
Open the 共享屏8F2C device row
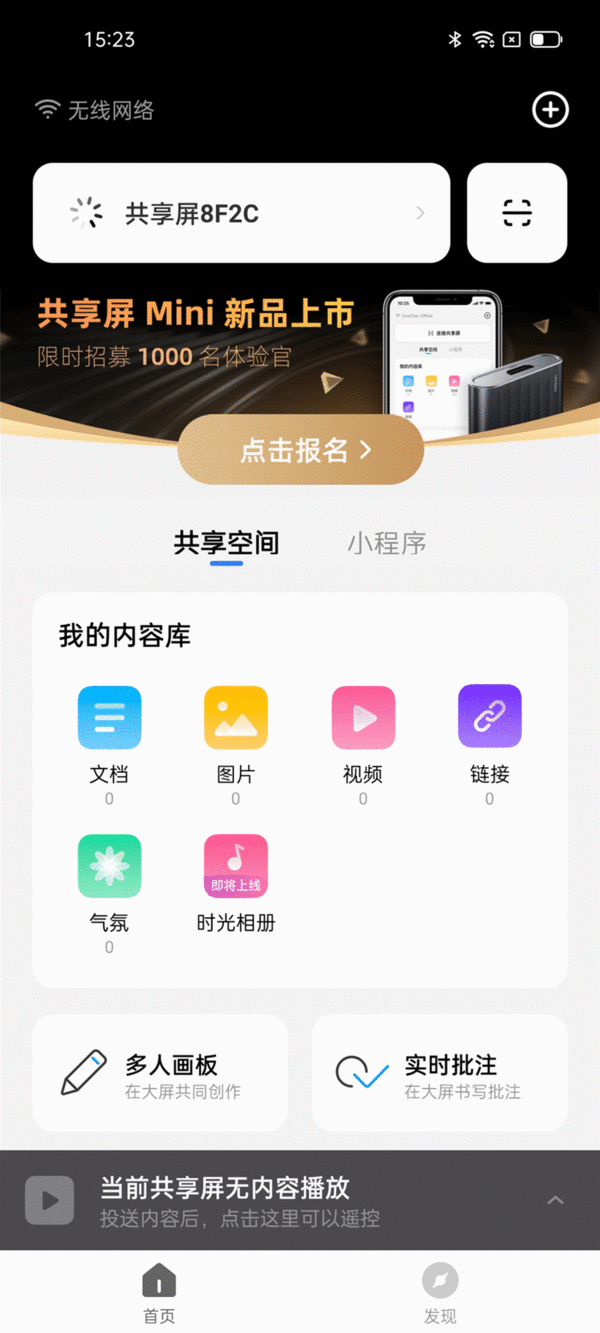point(241,213)
